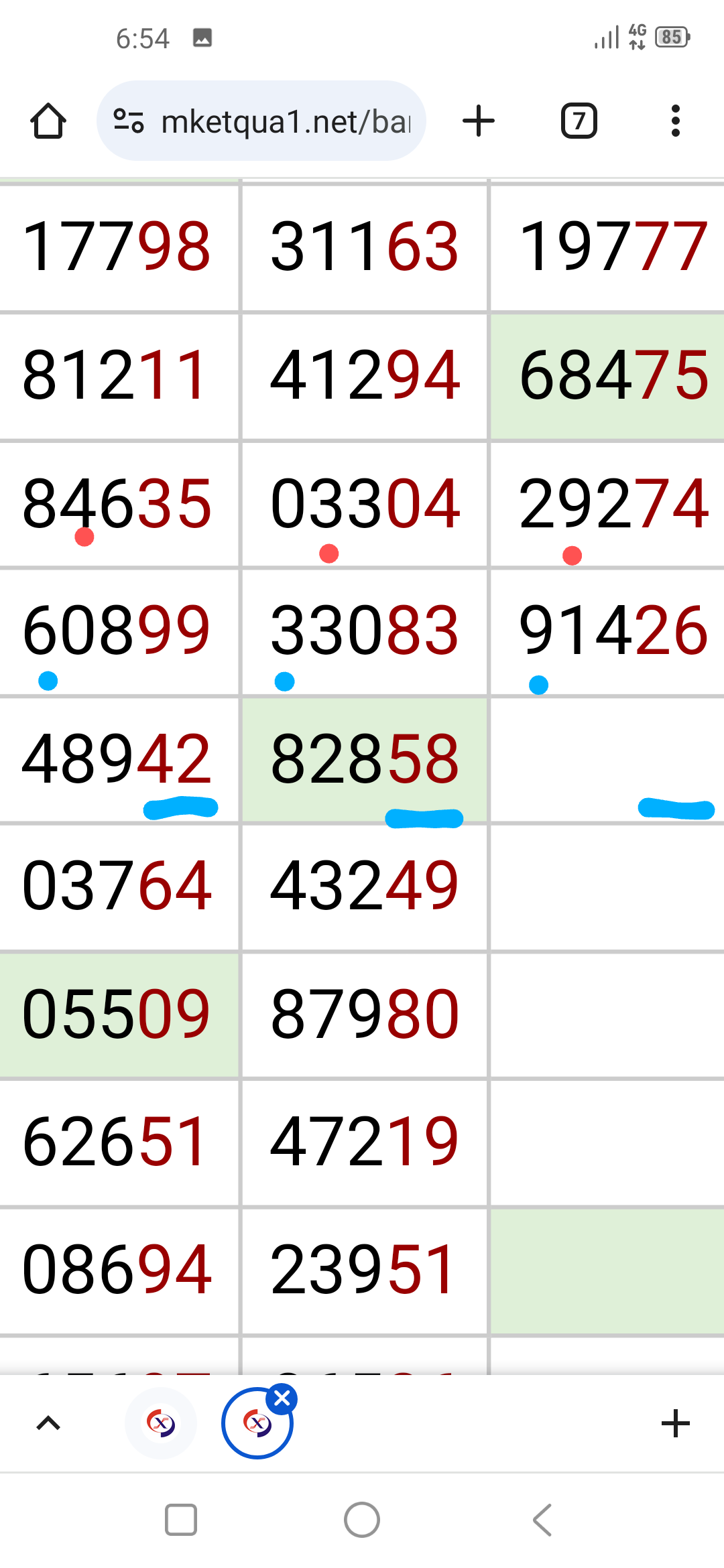Open the tab switcher showing 7 tabs
Screen dimensions: 724x1568
tap(579, 121)
